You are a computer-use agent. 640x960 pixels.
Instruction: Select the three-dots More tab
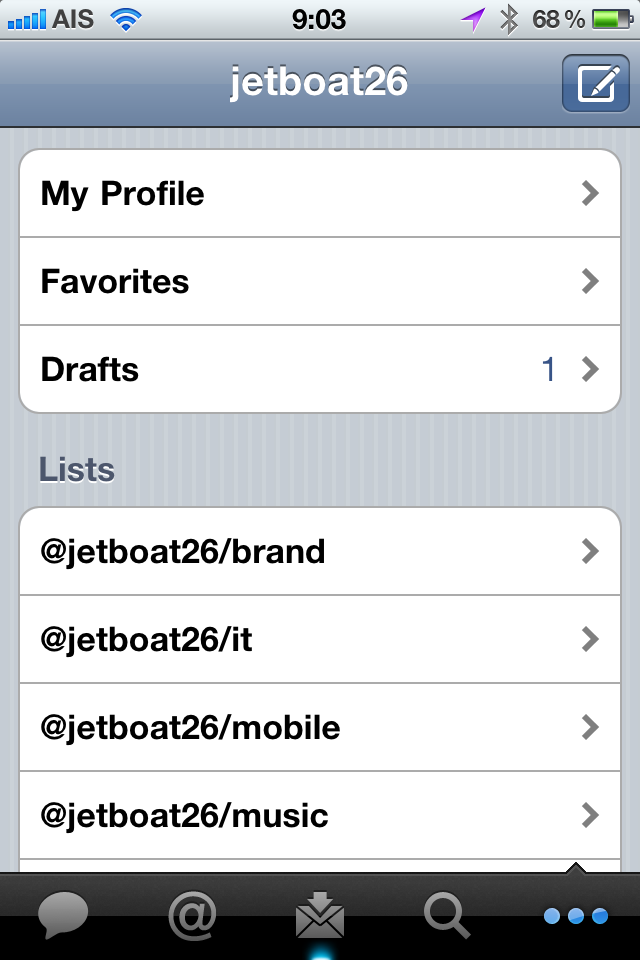(575, 915)
